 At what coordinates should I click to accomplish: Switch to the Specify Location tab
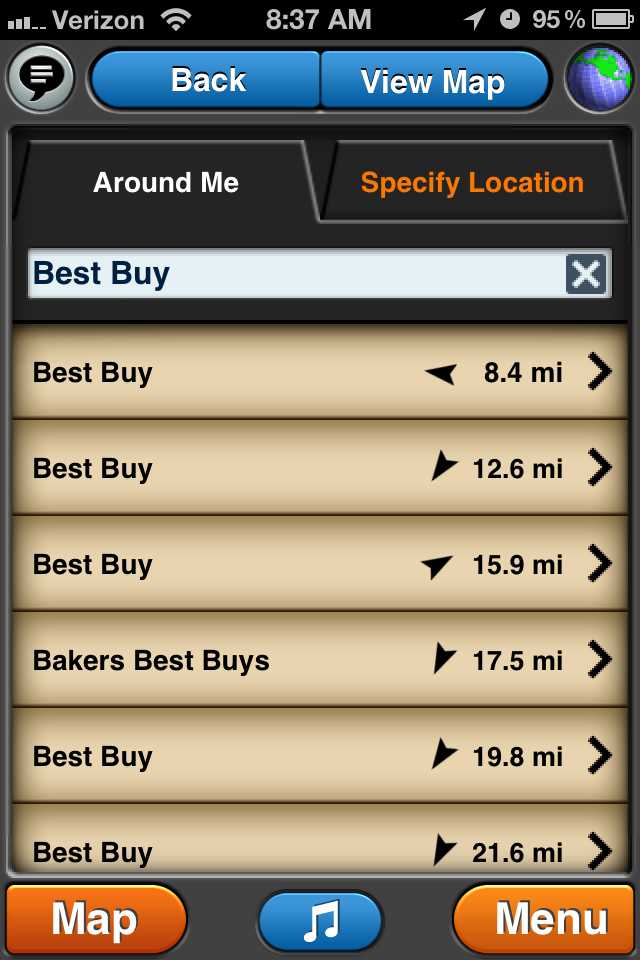472,183
